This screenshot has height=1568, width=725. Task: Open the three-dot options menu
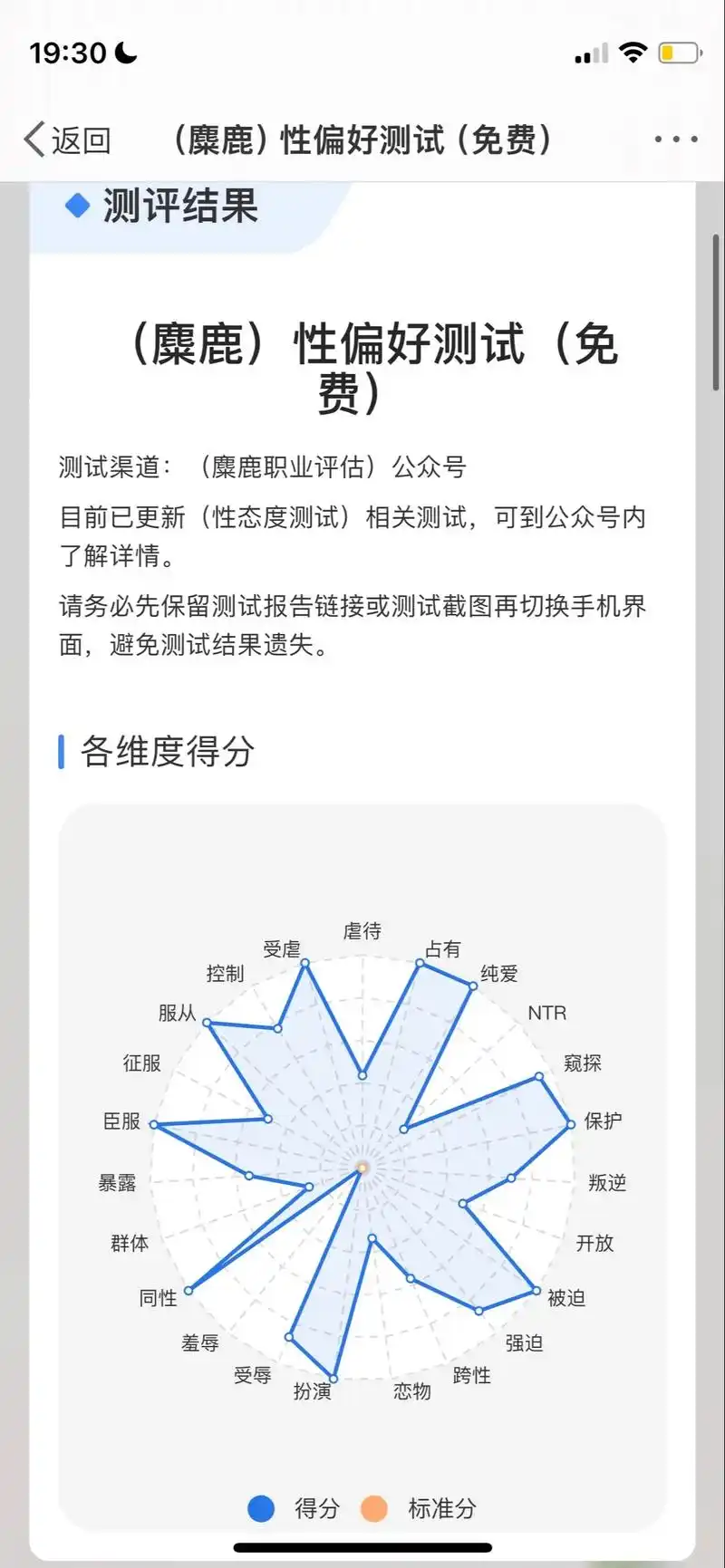(675, 138)
